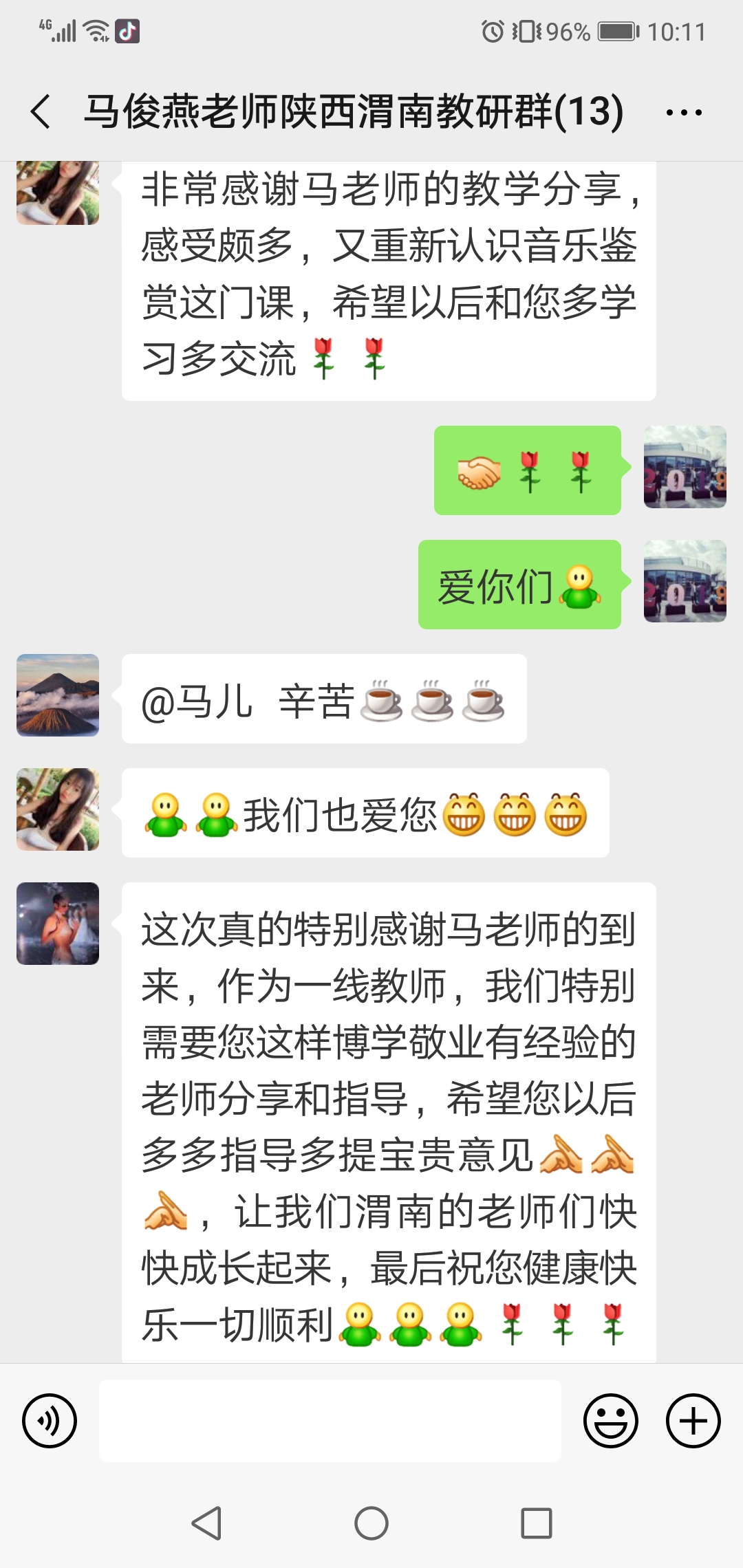
Task: Open the emoji sticker panel
Action: click(x=610, y=1421)
